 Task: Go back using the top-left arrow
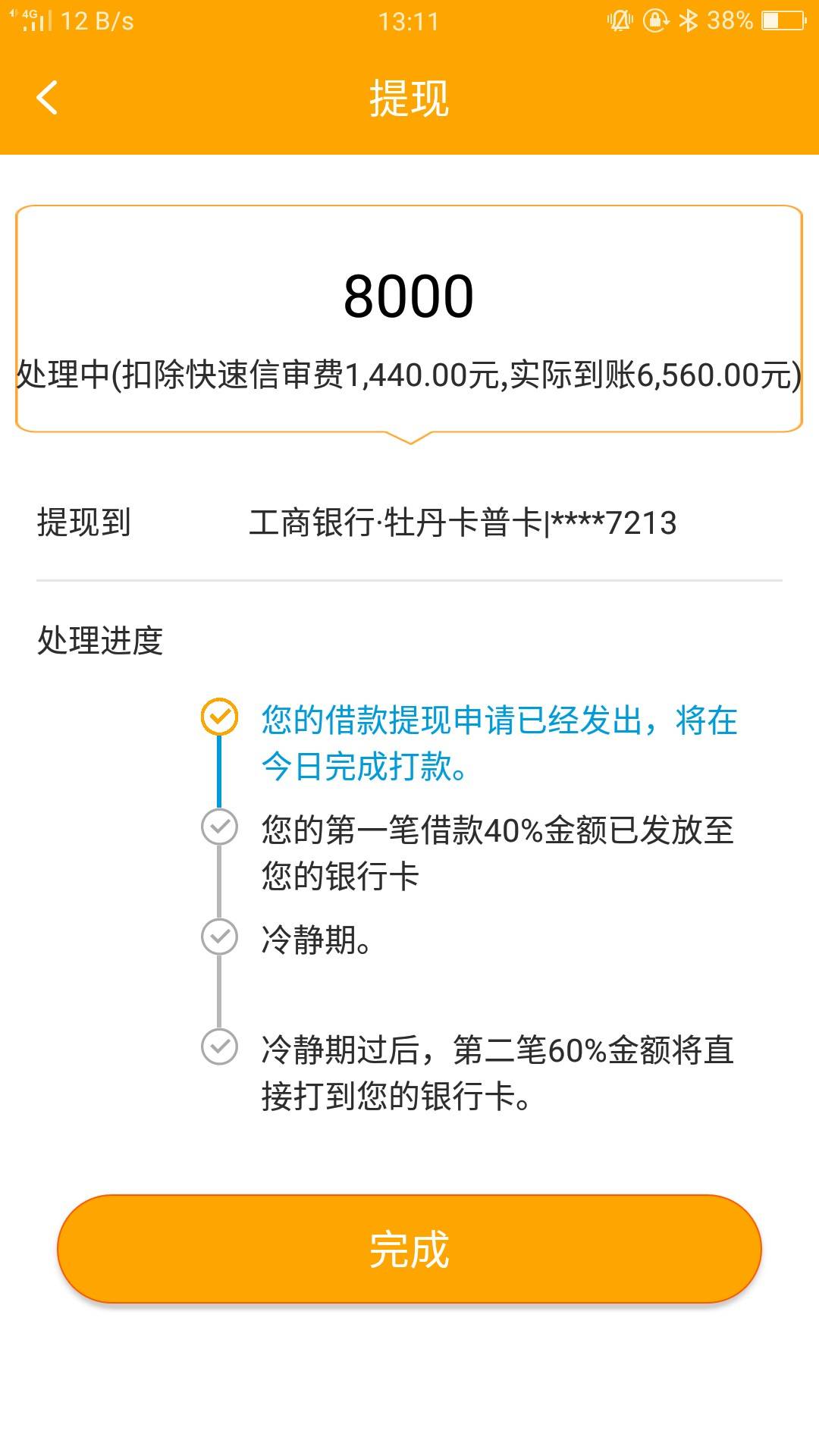pos(47,98)
